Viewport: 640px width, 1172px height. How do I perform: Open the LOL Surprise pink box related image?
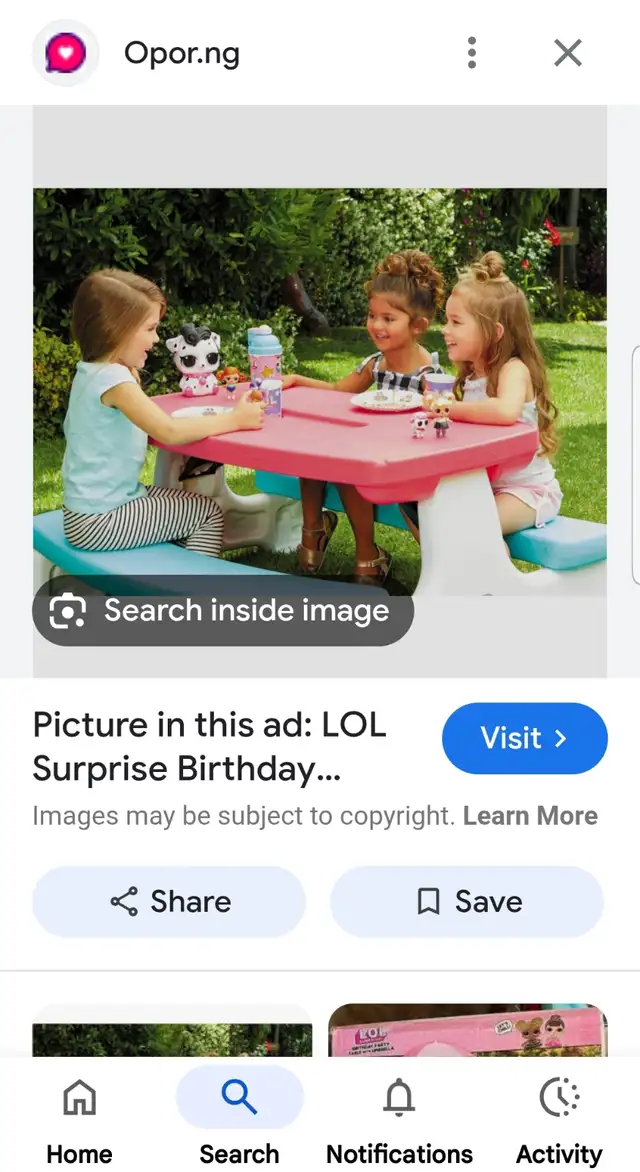(x=467, y=1030)
